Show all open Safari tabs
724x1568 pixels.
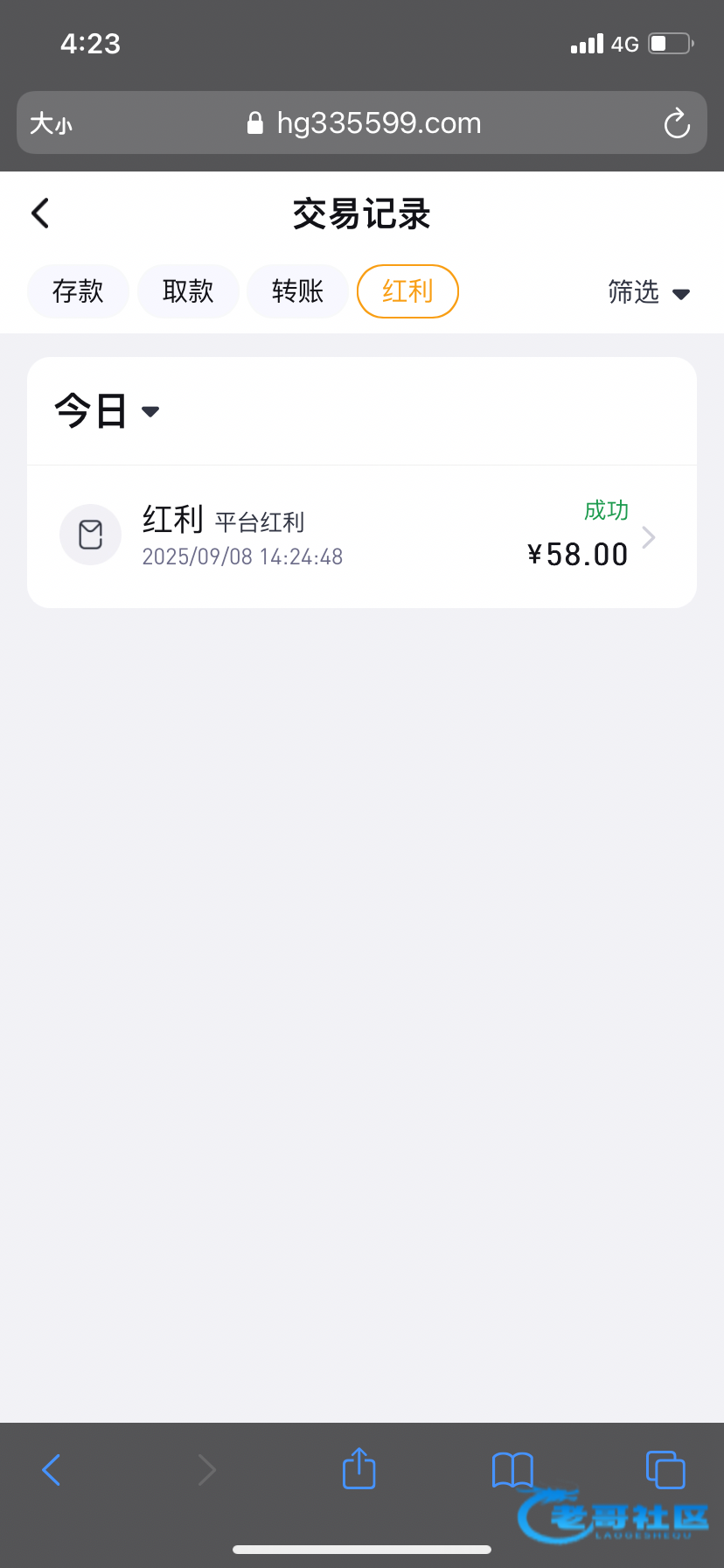[665, 1469]
